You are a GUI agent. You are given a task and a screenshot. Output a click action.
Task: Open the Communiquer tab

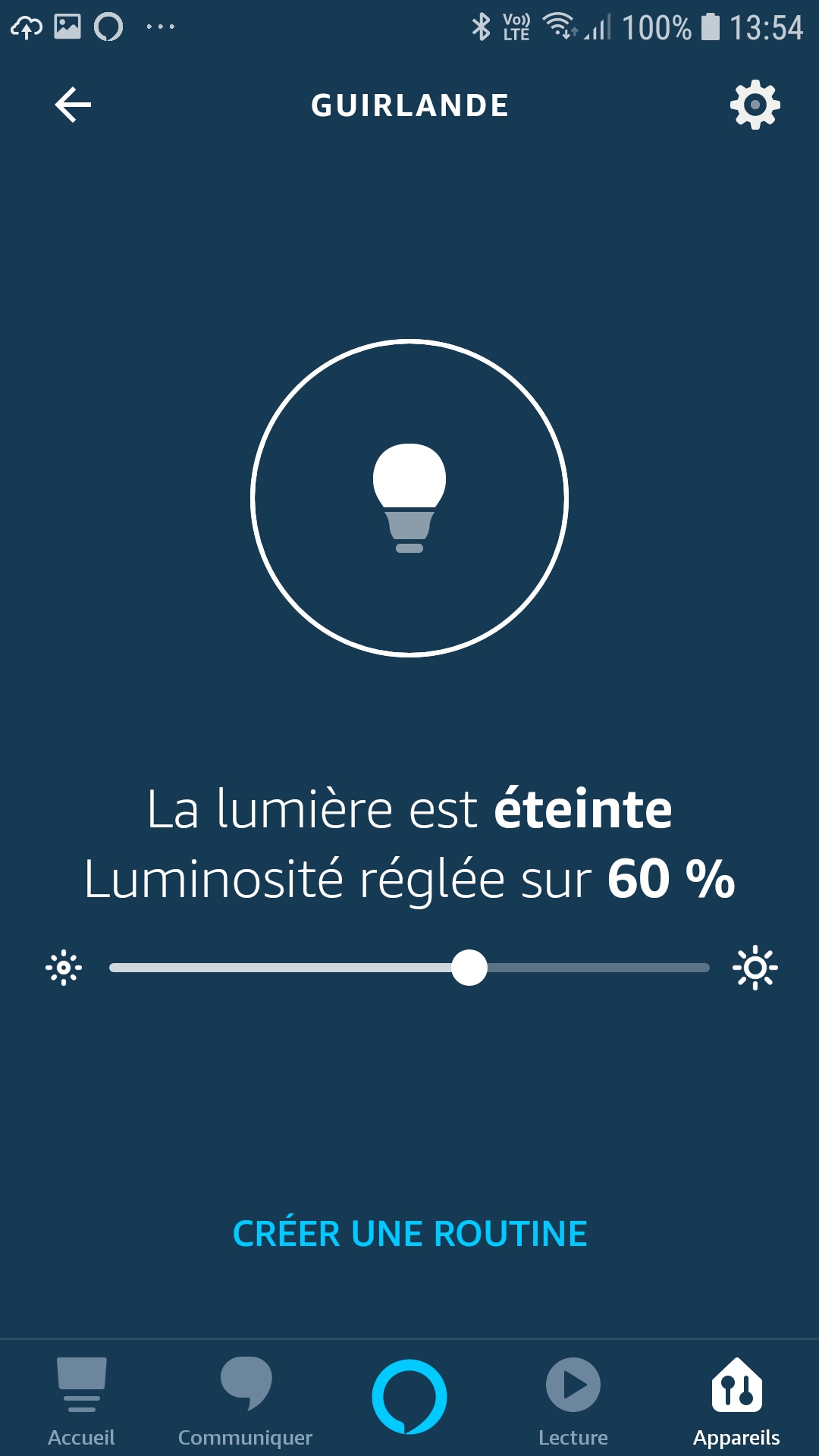(245, 1401)
